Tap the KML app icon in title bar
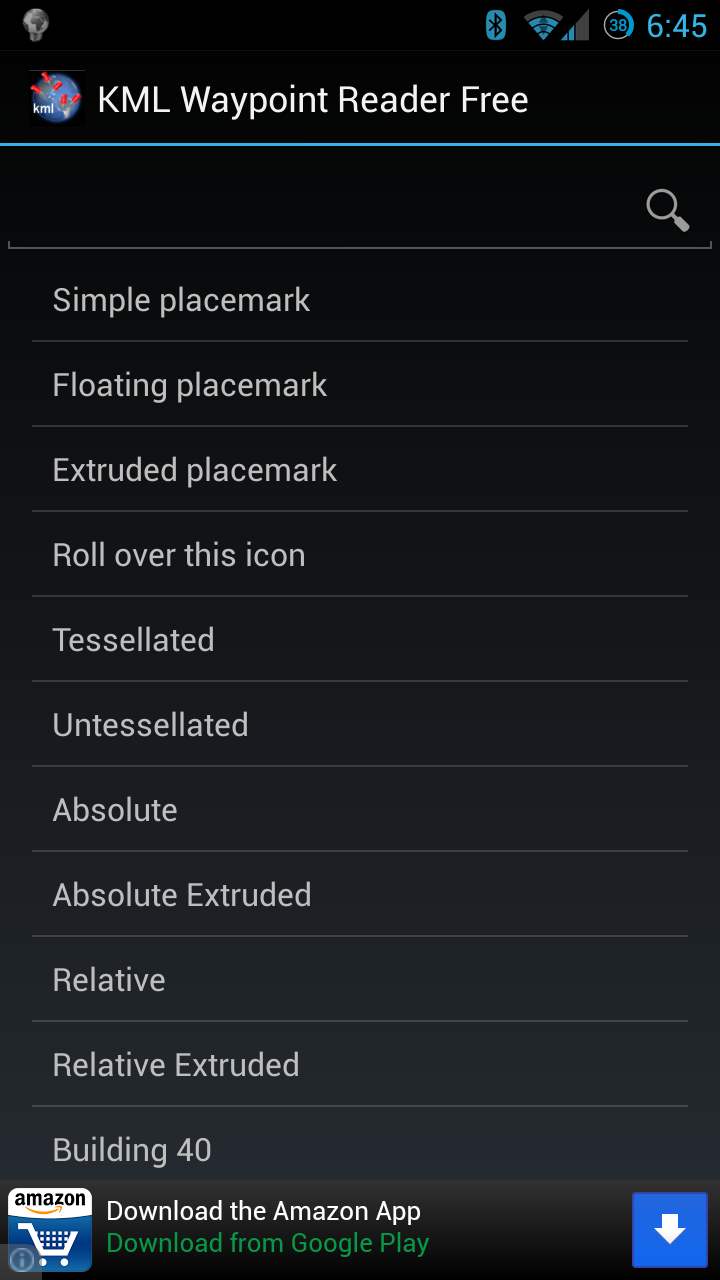Viewport: 720px width, 1280px height. pos(56,98)
